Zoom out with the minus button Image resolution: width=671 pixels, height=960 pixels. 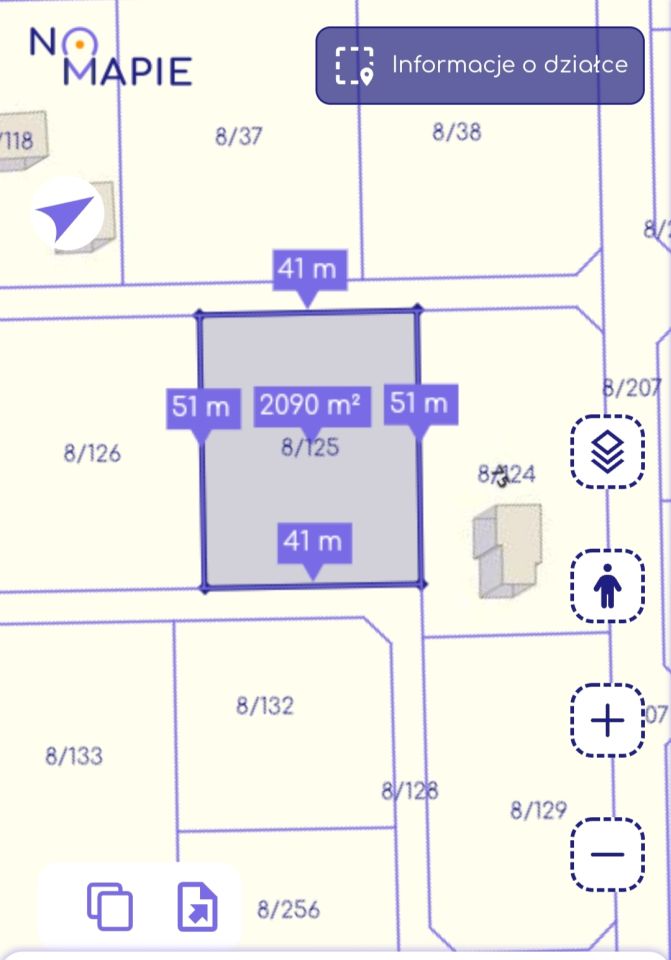point(607,854)
